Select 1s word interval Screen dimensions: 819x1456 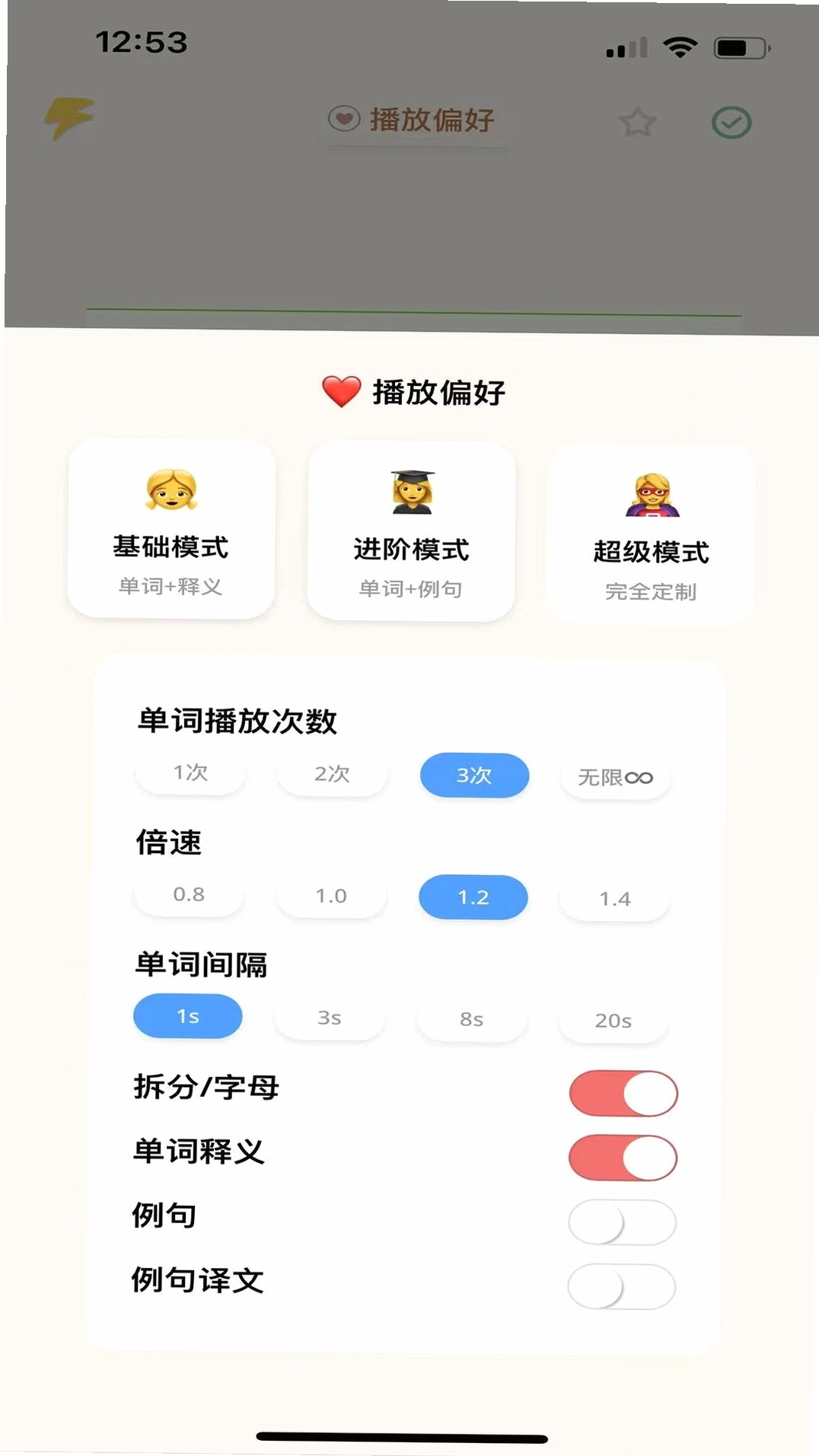(188, 1016)
